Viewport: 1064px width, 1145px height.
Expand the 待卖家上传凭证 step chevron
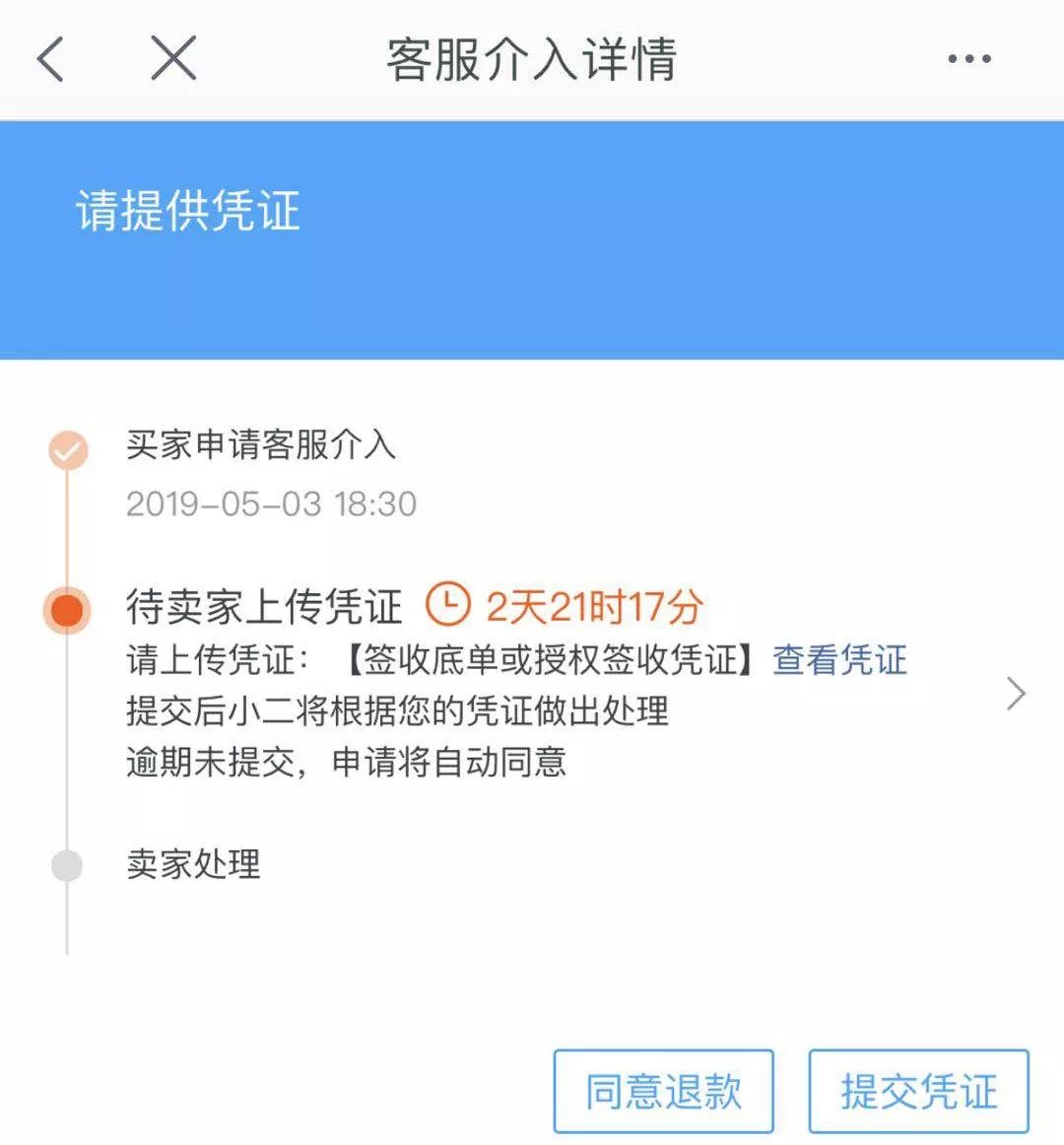pyautogui.click(x=1016, y=694)
